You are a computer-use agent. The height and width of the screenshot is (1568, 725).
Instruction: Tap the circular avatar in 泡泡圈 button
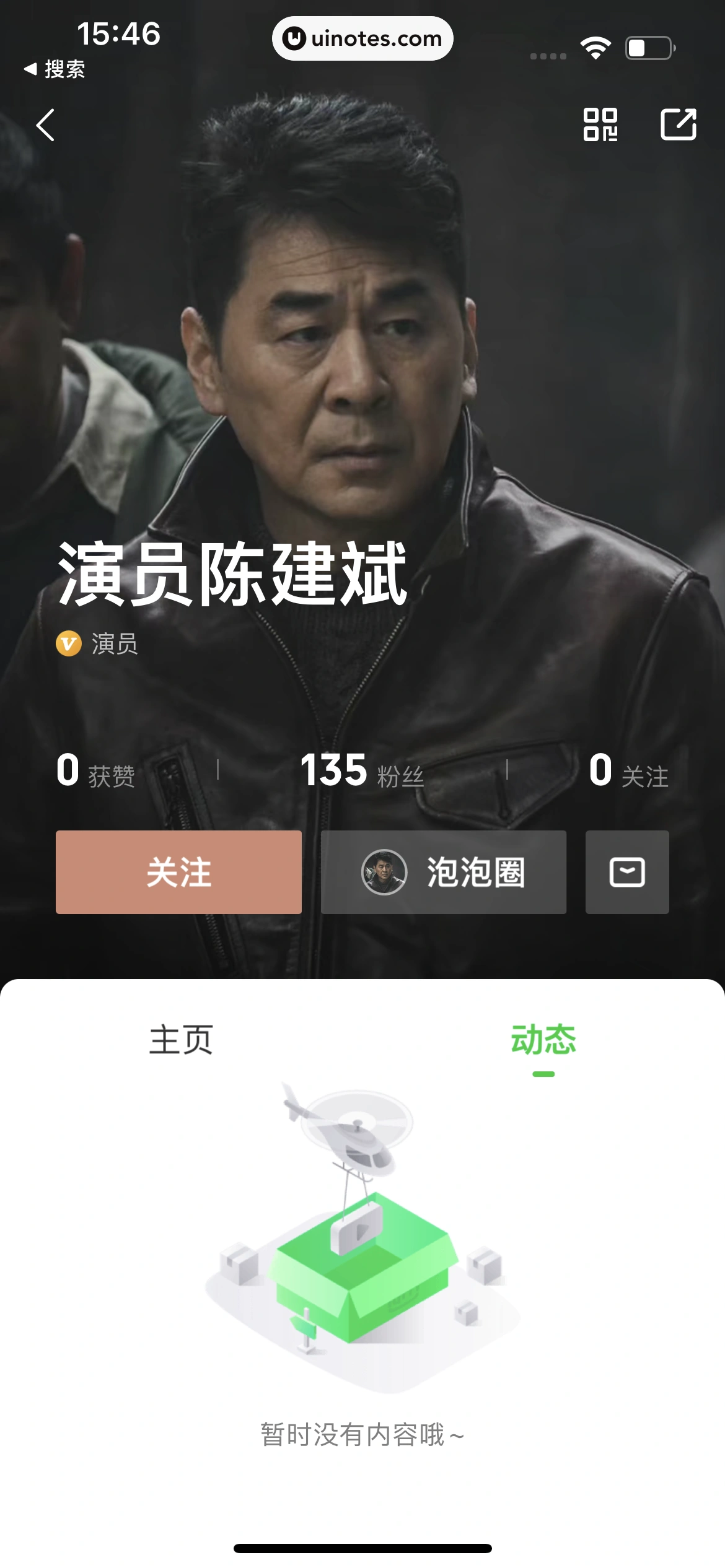pyautogui.click(x=384, y=873)
